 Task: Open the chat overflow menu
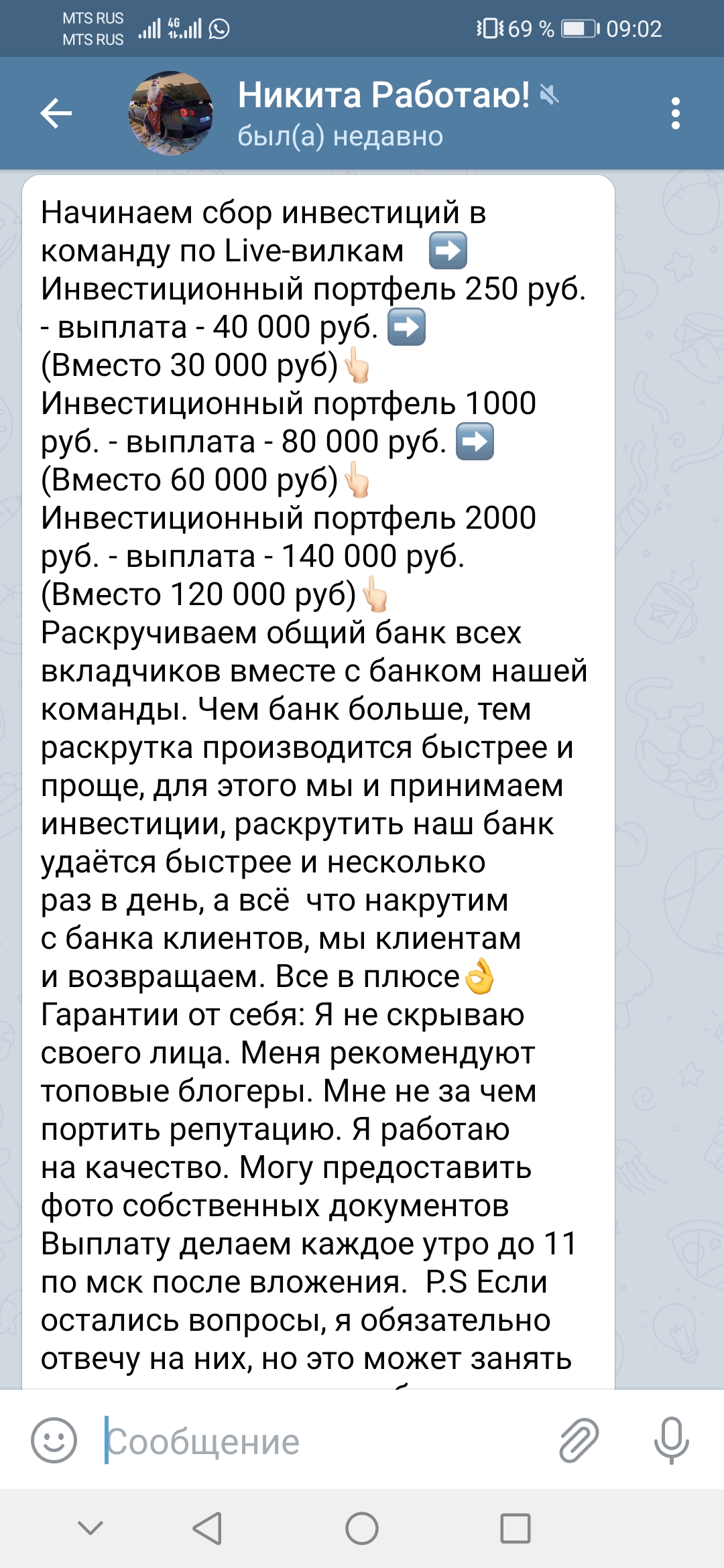(x=675, y=113)
